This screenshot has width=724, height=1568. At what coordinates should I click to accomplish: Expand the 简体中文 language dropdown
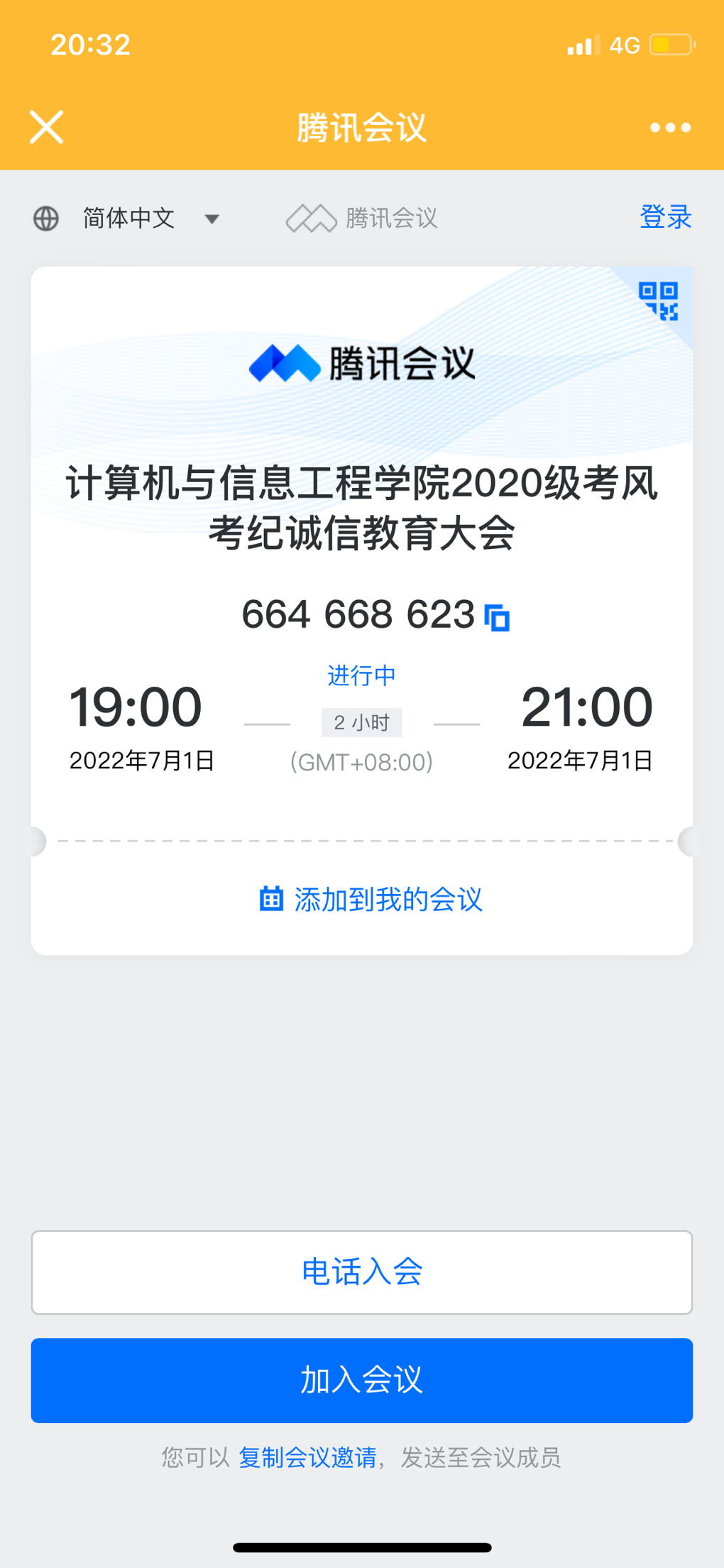coord(127,218)
